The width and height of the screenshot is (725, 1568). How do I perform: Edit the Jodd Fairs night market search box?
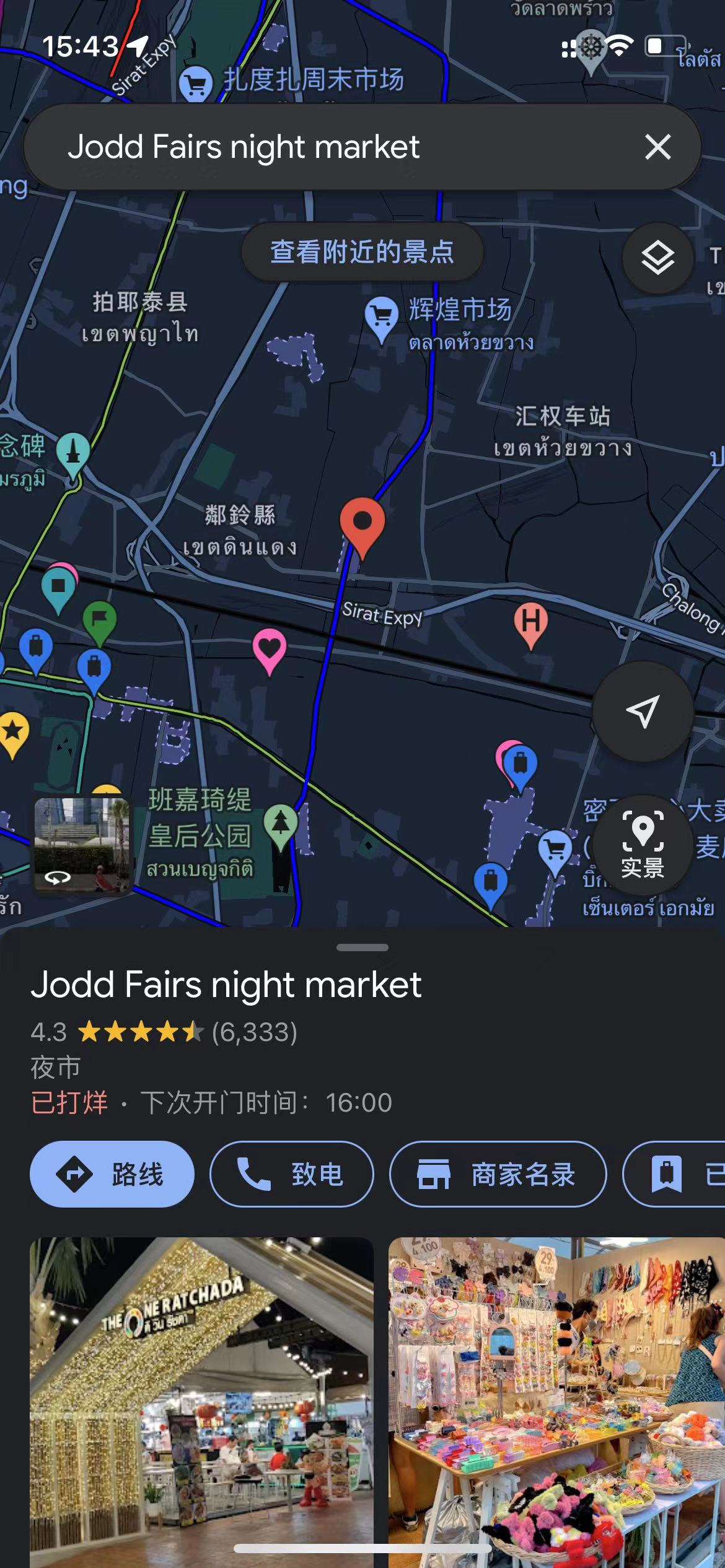tap(310, 147)
